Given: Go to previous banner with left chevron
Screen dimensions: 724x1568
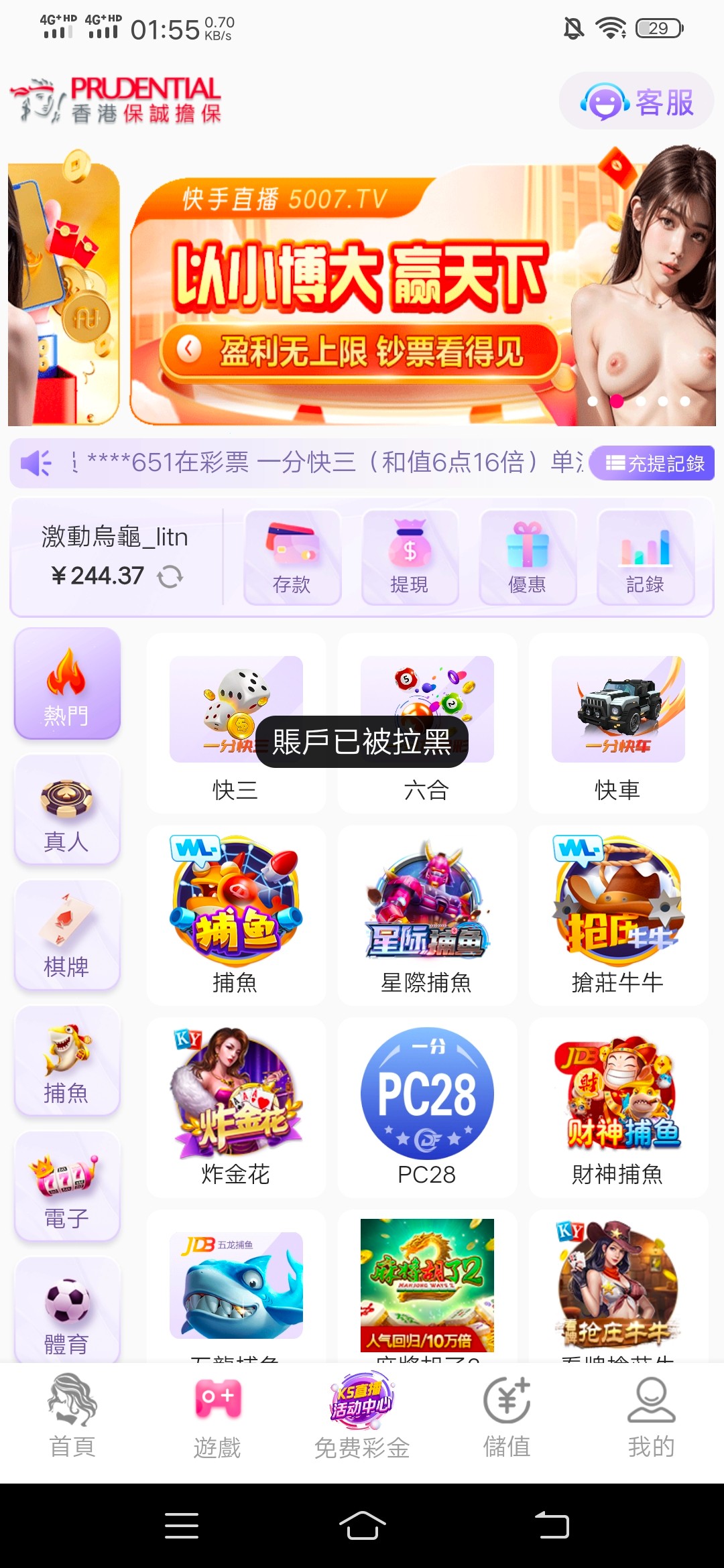Looking at the screenshot, I should pyautogui.click(x=188, y=348).
